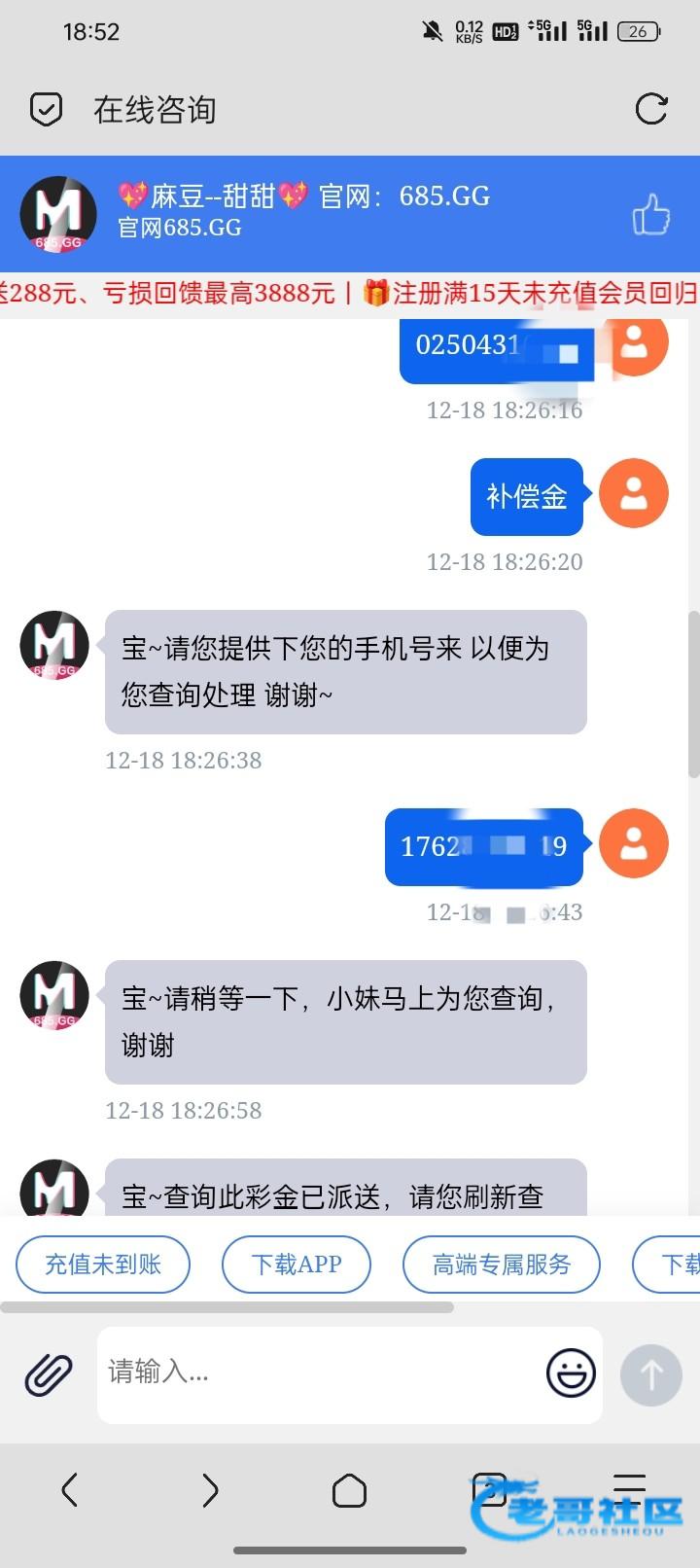Reload the page with the refresh icon
Viewport: 700px width, 1568px height.
[650, 109]
